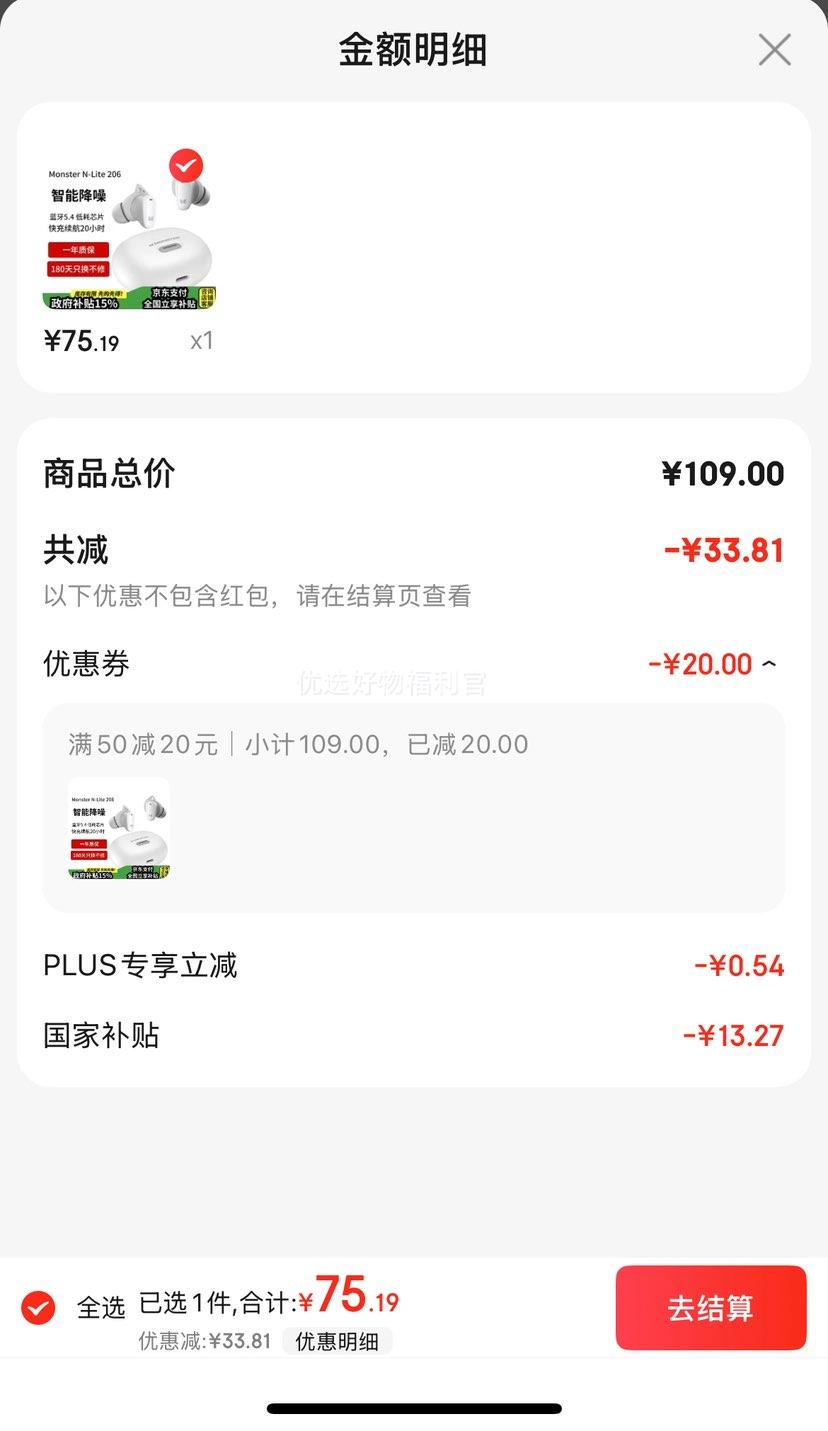The image size is (828, 1431).
Task: Open the earbuds thumbnail in coupon section
Action: click(x=119, y=828)
